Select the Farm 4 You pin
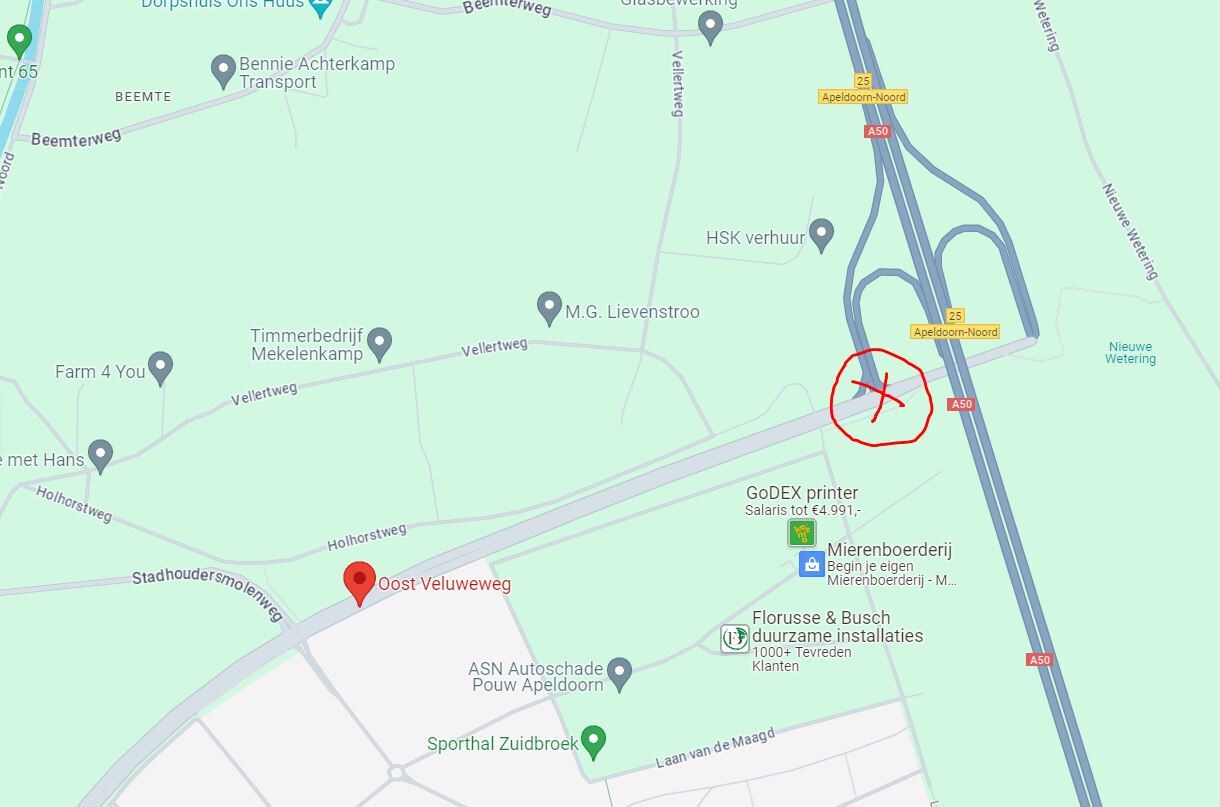 coord(161,367)
